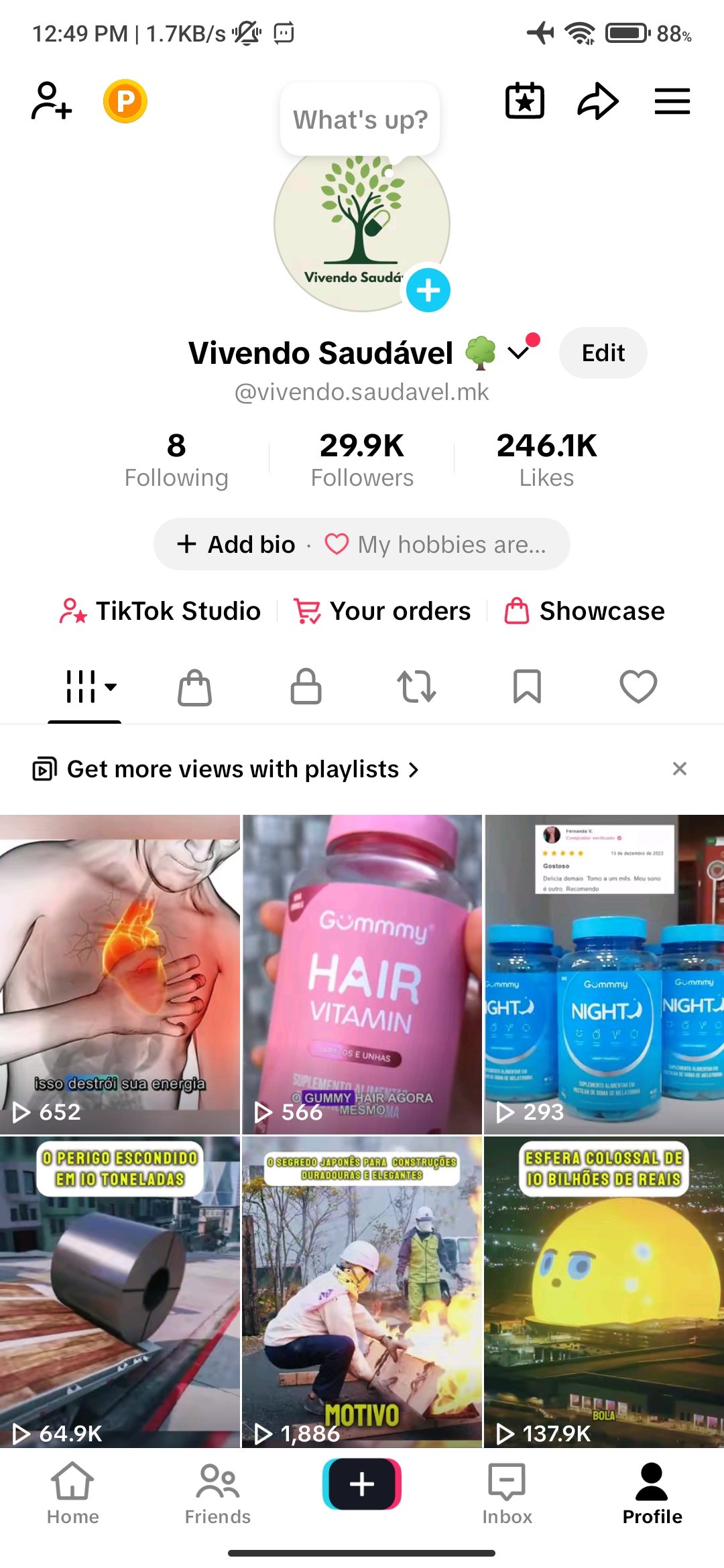Viewport: 724px width, 1568px height.
Task: Open the 29.9K Followers list
Action: coord(362,460)
